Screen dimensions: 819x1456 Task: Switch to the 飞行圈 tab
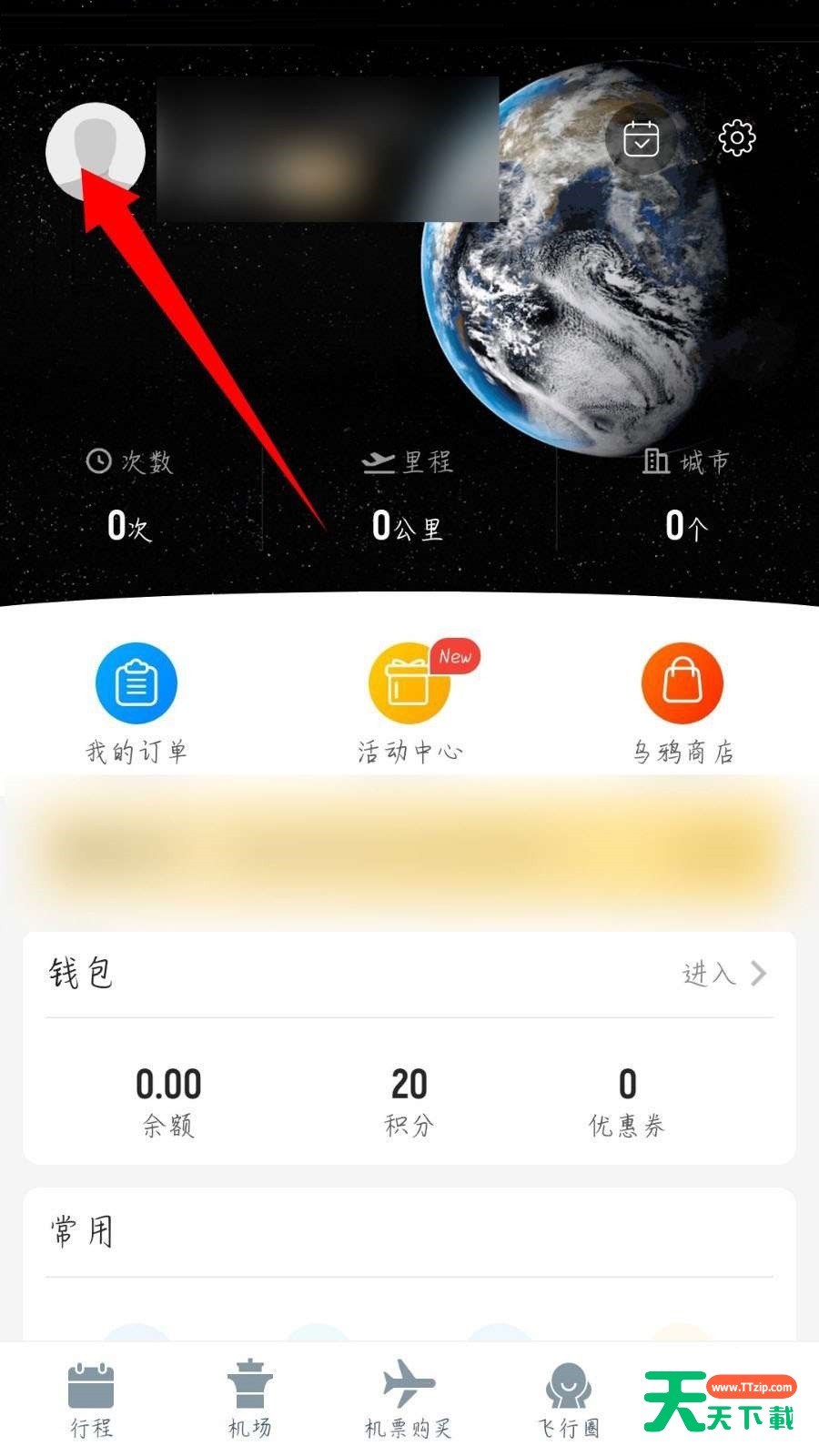click(x=568, y=1400)
